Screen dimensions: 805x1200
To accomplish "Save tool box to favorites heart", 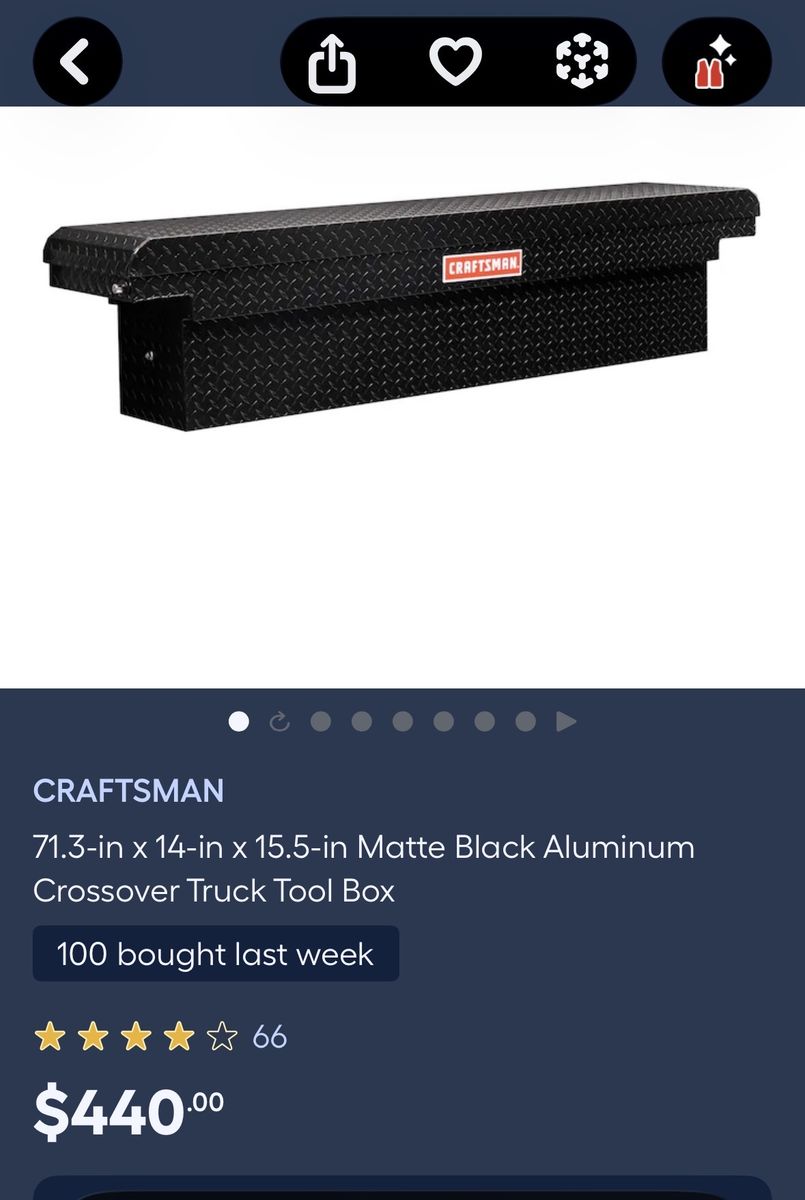I will click(455, 62).
